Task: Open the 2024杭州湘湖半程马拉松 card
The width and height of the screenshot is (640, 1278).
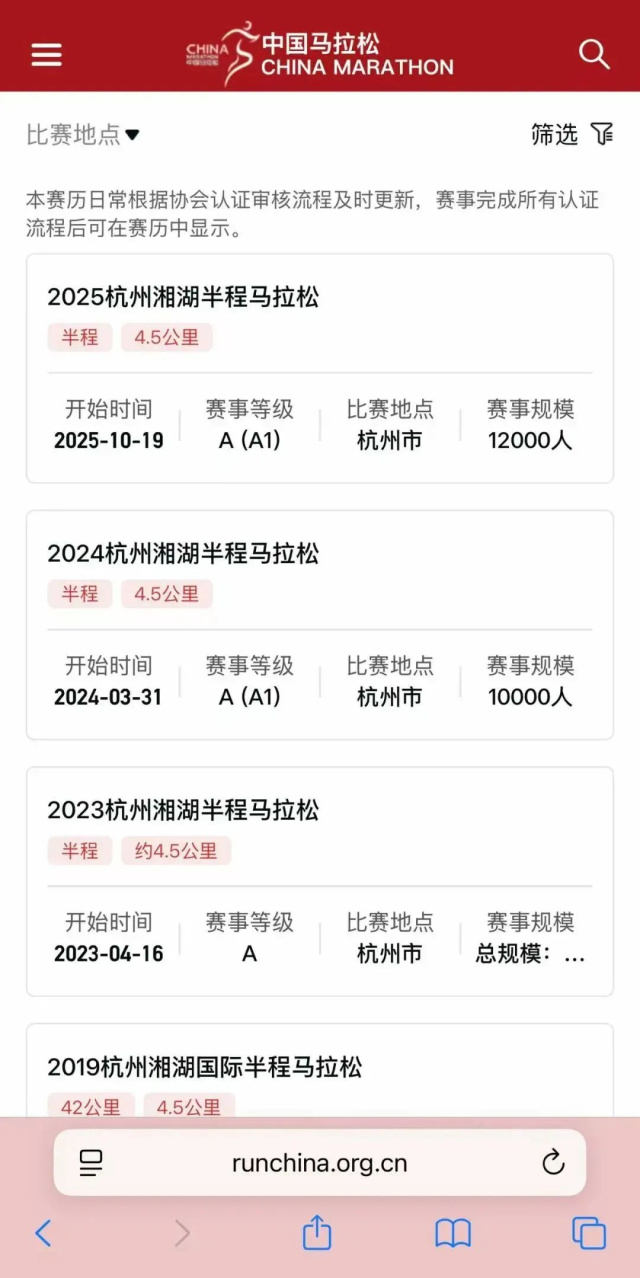Action: pyautogui.click(x=320, y=625)
